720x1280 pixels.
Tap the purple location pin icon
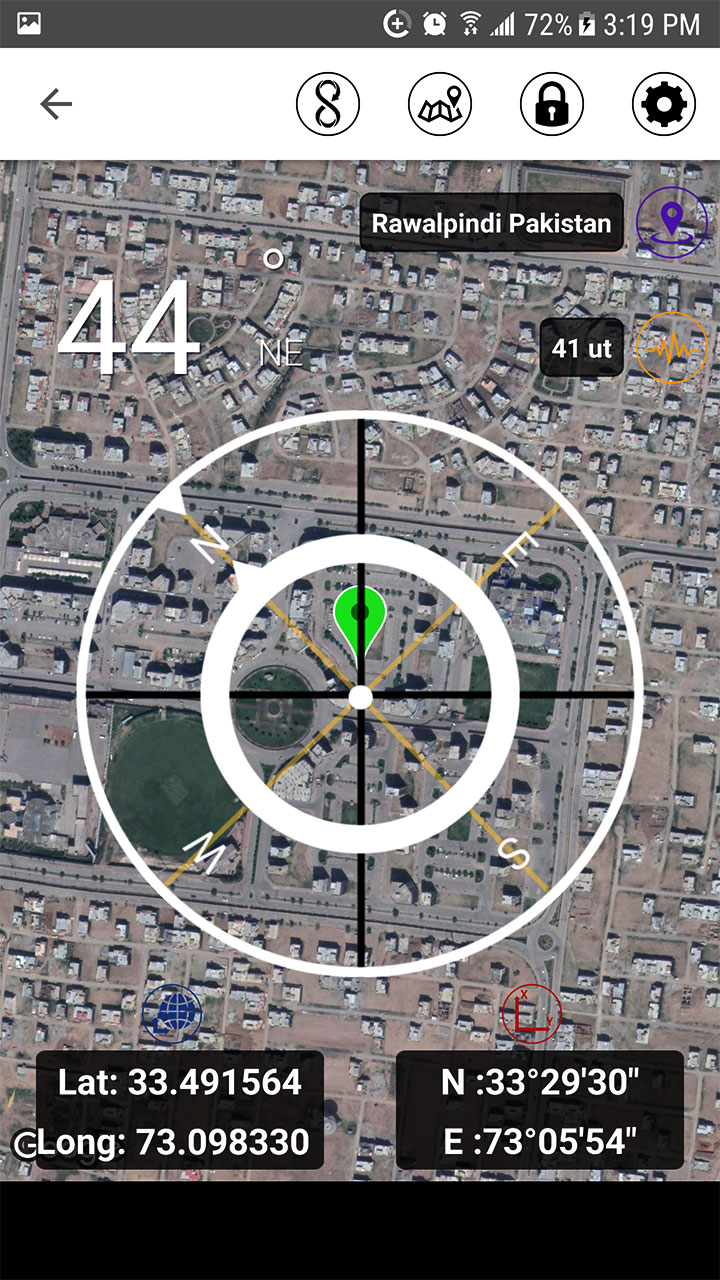[x=672, y=222]
